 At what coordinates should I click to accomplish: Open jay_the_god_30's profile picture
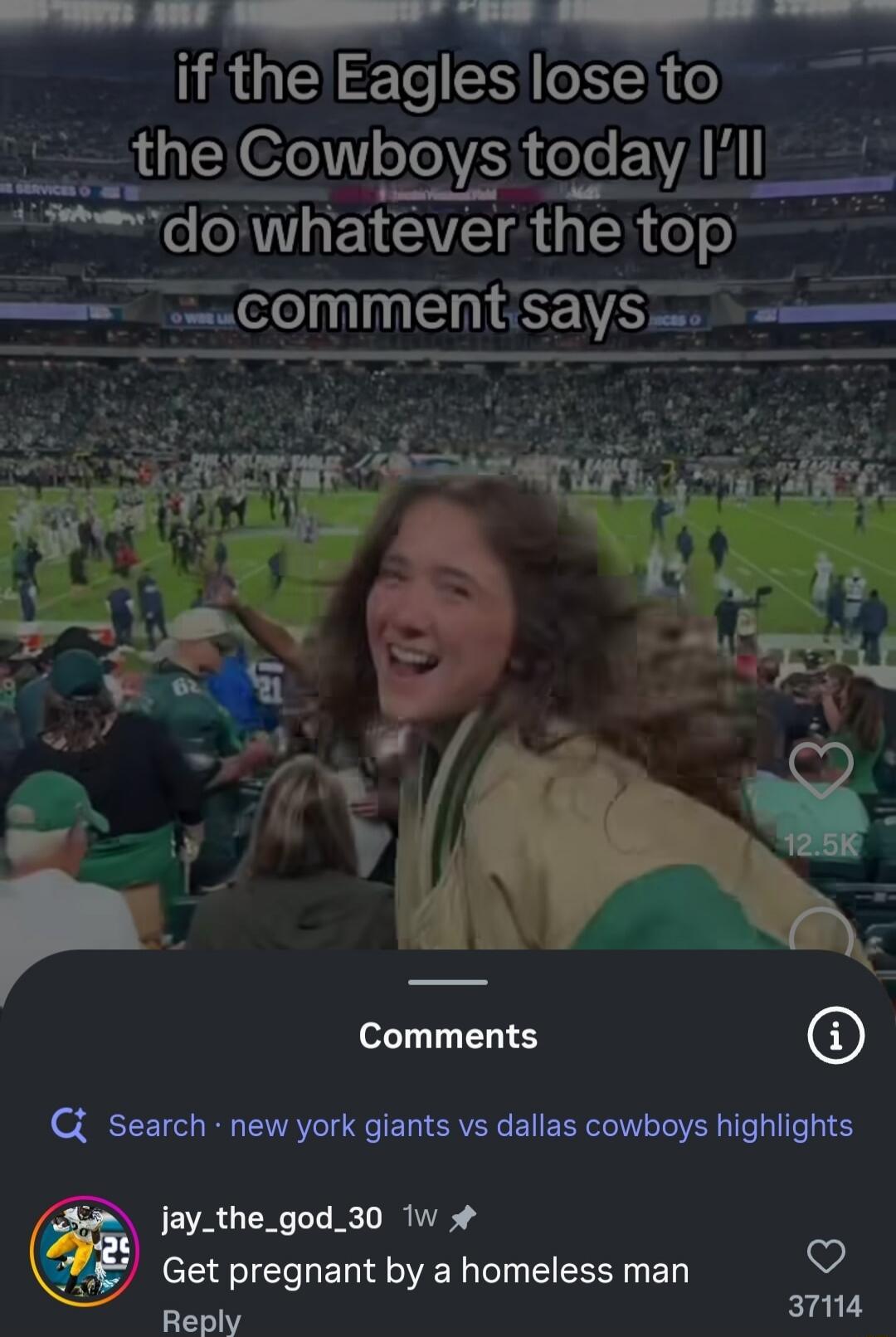click(x=84, y=1252)
